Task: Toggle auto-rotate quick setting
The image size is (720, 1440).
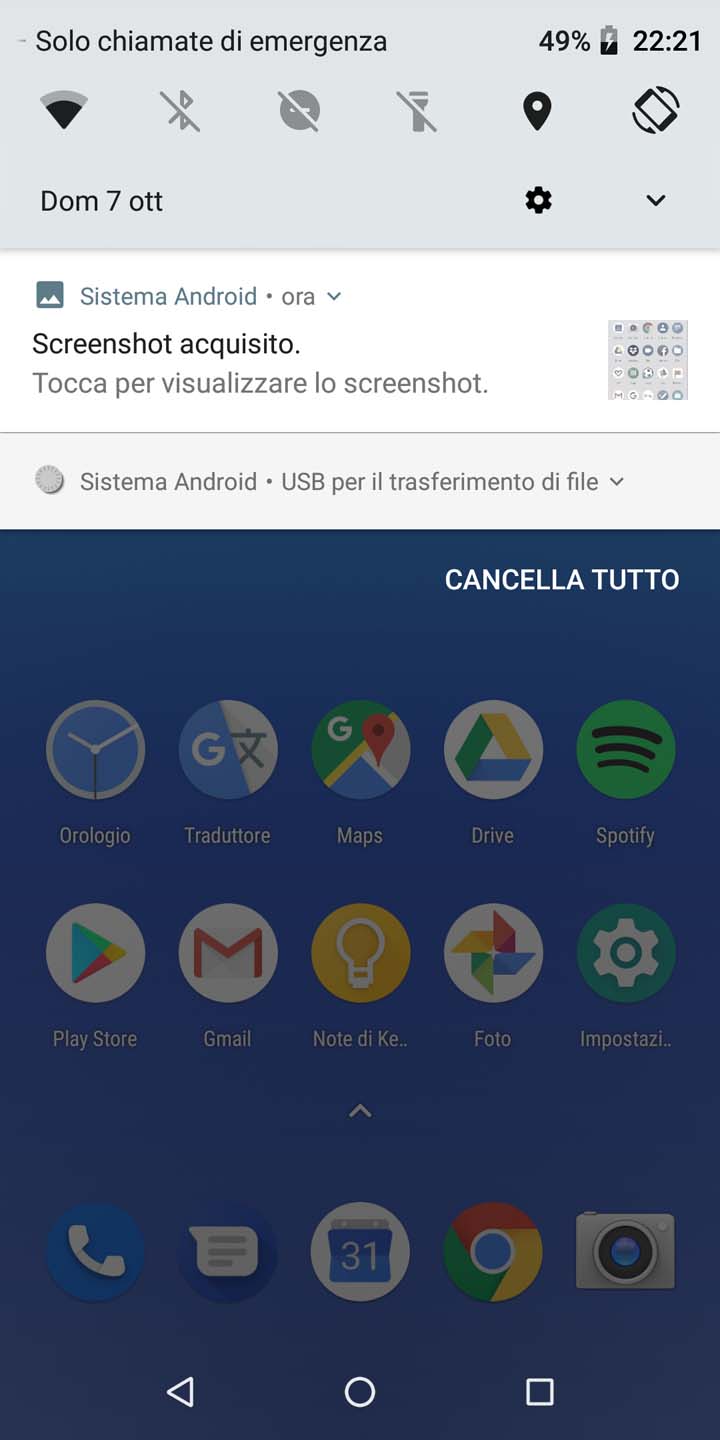Action: (x=656, y=110)
